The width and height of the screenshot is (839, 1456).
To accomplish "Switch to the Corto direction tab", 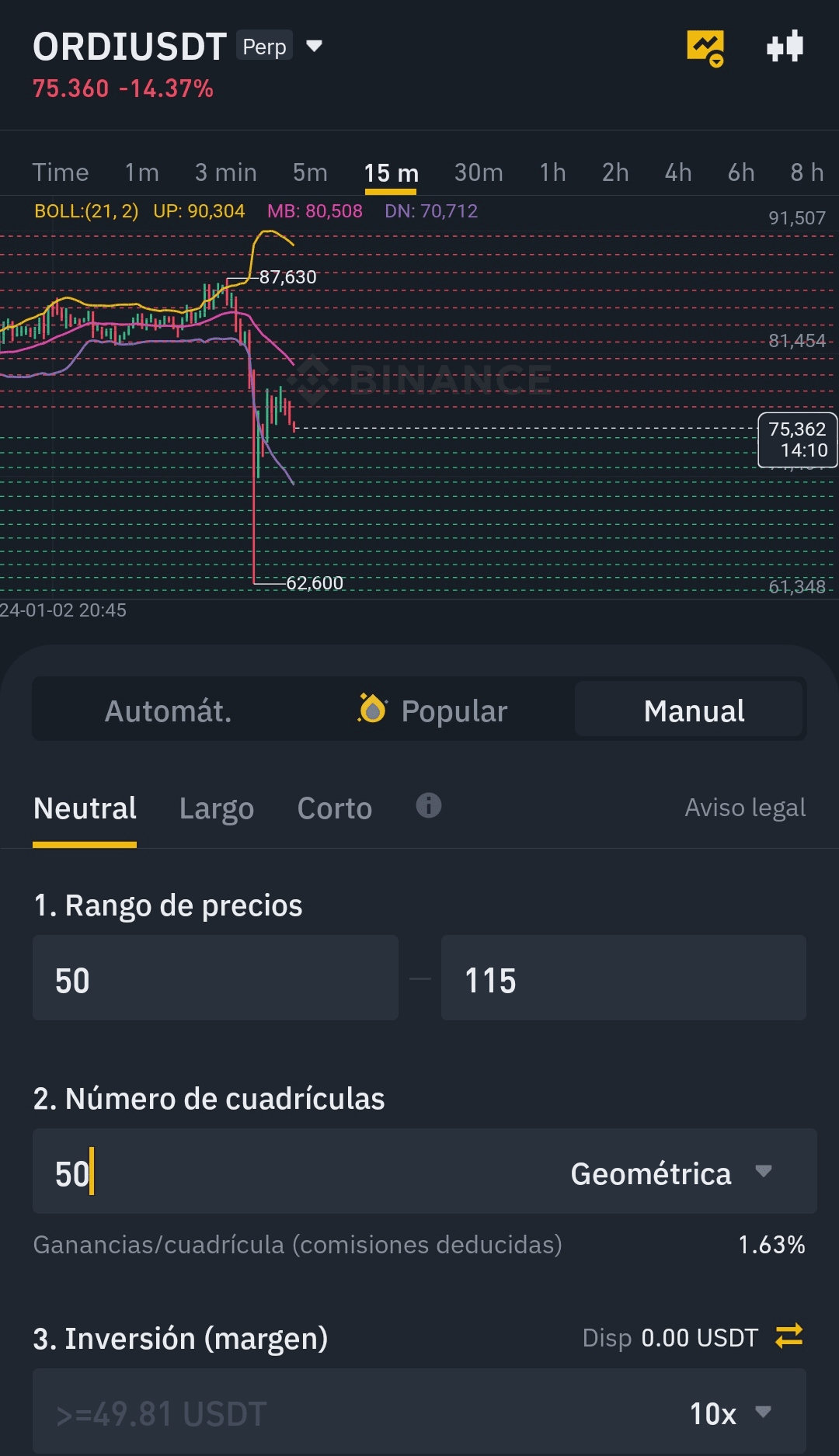I will pos(335,809).
